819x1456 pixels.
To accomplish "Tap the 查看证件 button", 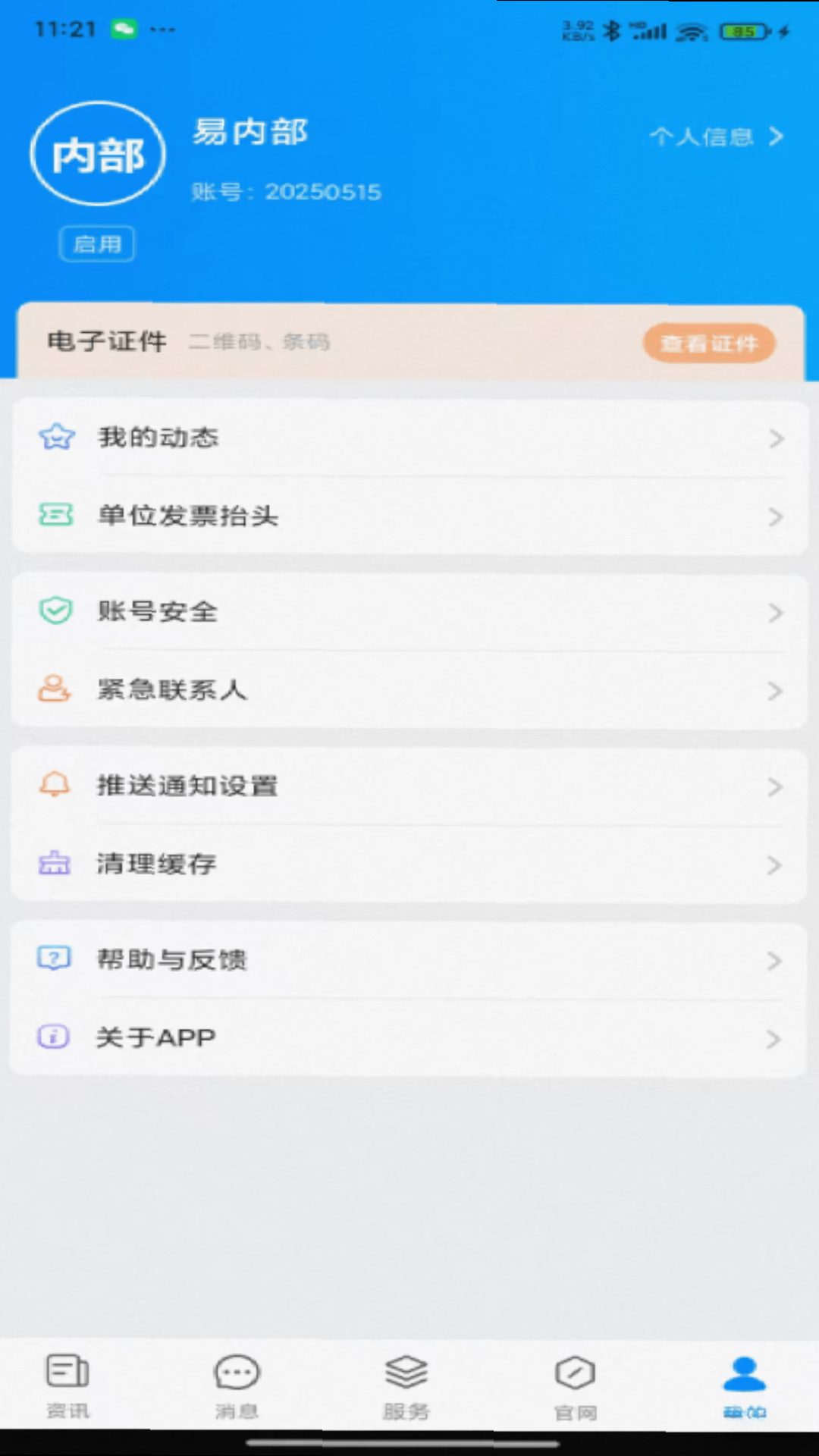I will (x=709, y=344).
